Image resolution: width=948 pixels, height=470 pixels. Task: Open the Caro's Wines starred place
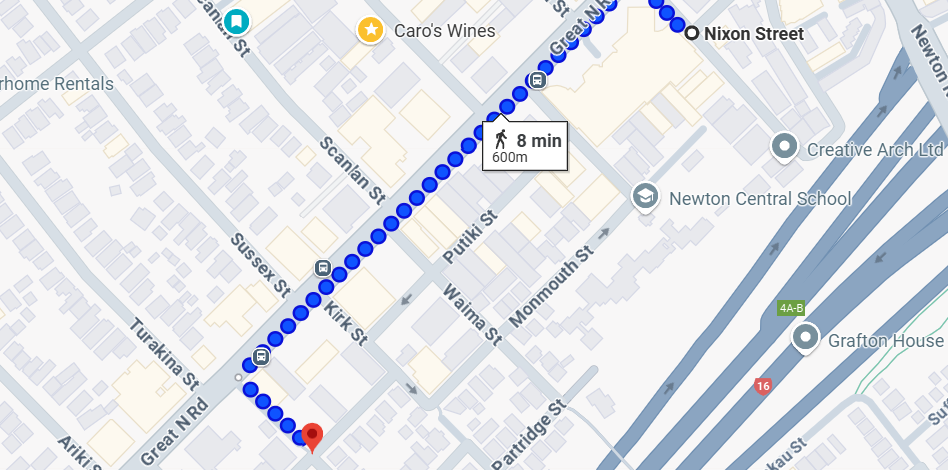click(371, 30)
